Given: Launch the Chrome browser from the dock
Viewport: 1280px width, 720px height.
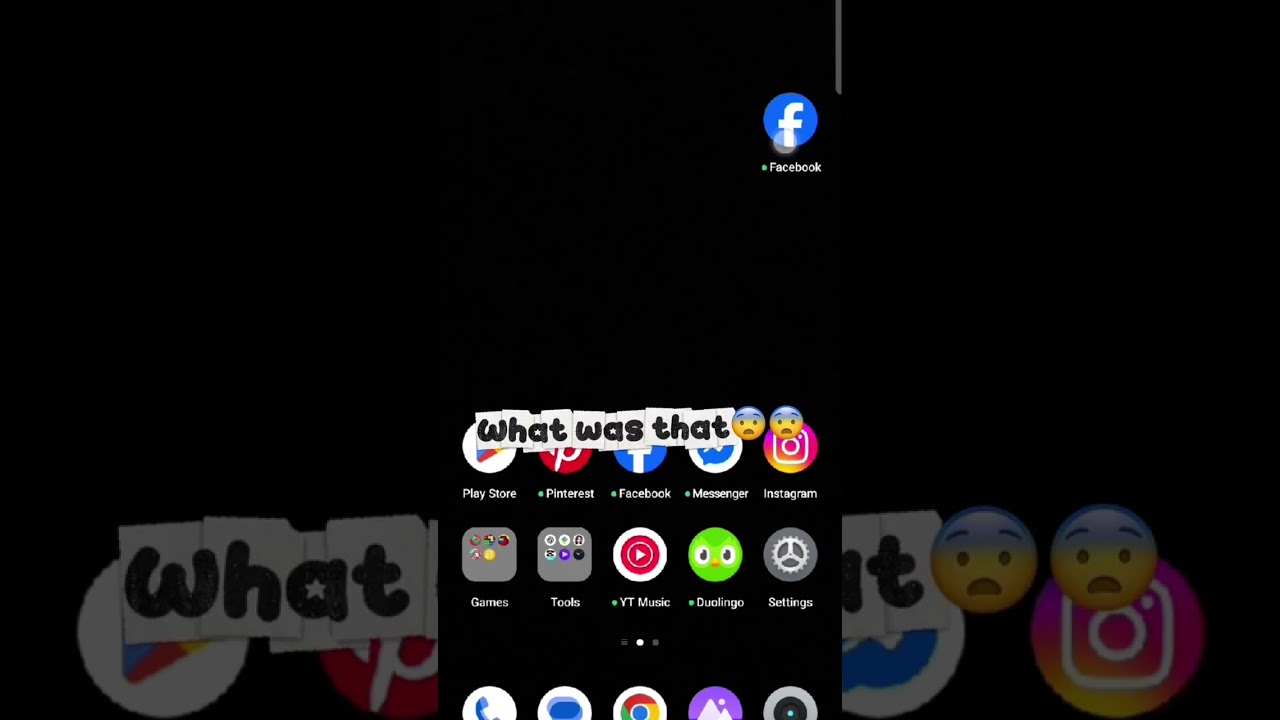Looking at the screenshot, I should click(x=640, y=705).
